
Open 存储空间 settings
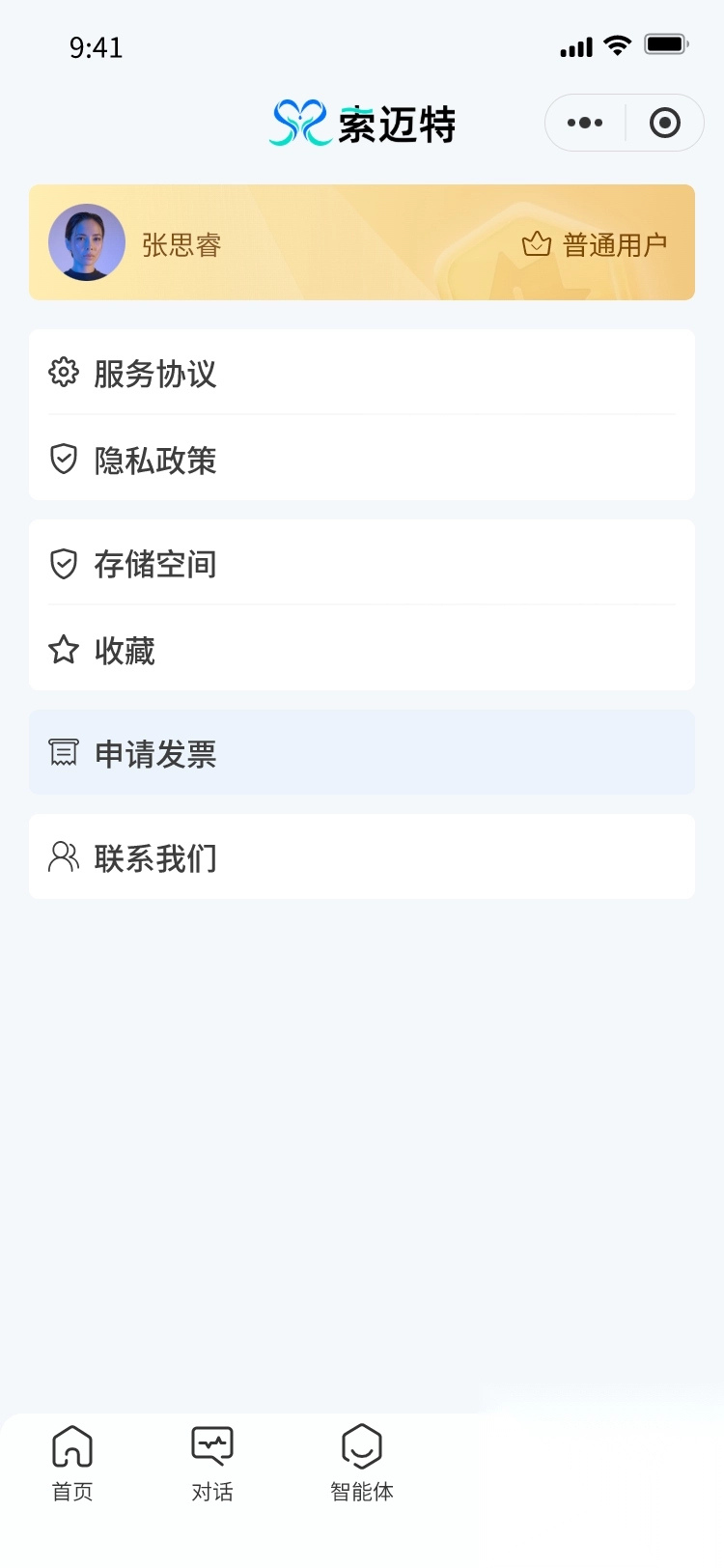[362, 563]
